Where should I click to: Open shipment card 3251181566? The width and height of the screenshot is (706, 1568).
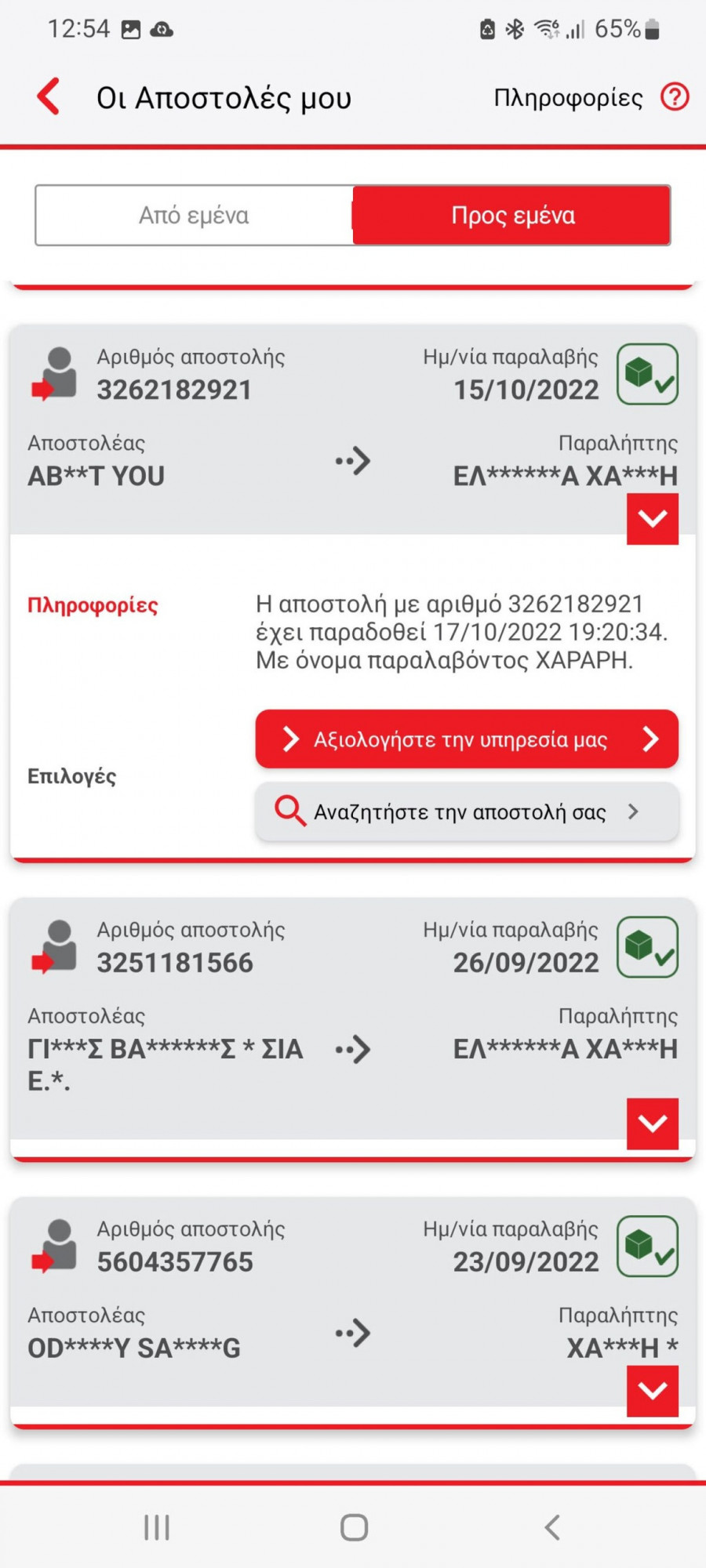pos(314,1019)
